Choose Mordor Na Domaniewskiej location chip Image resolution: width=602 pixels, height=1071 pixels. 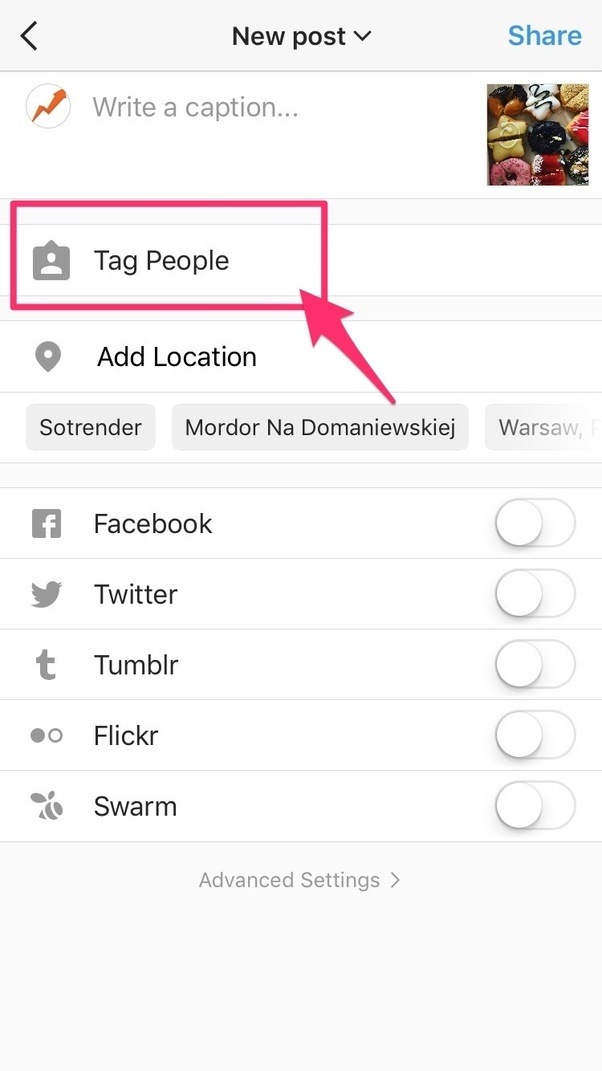320,428
